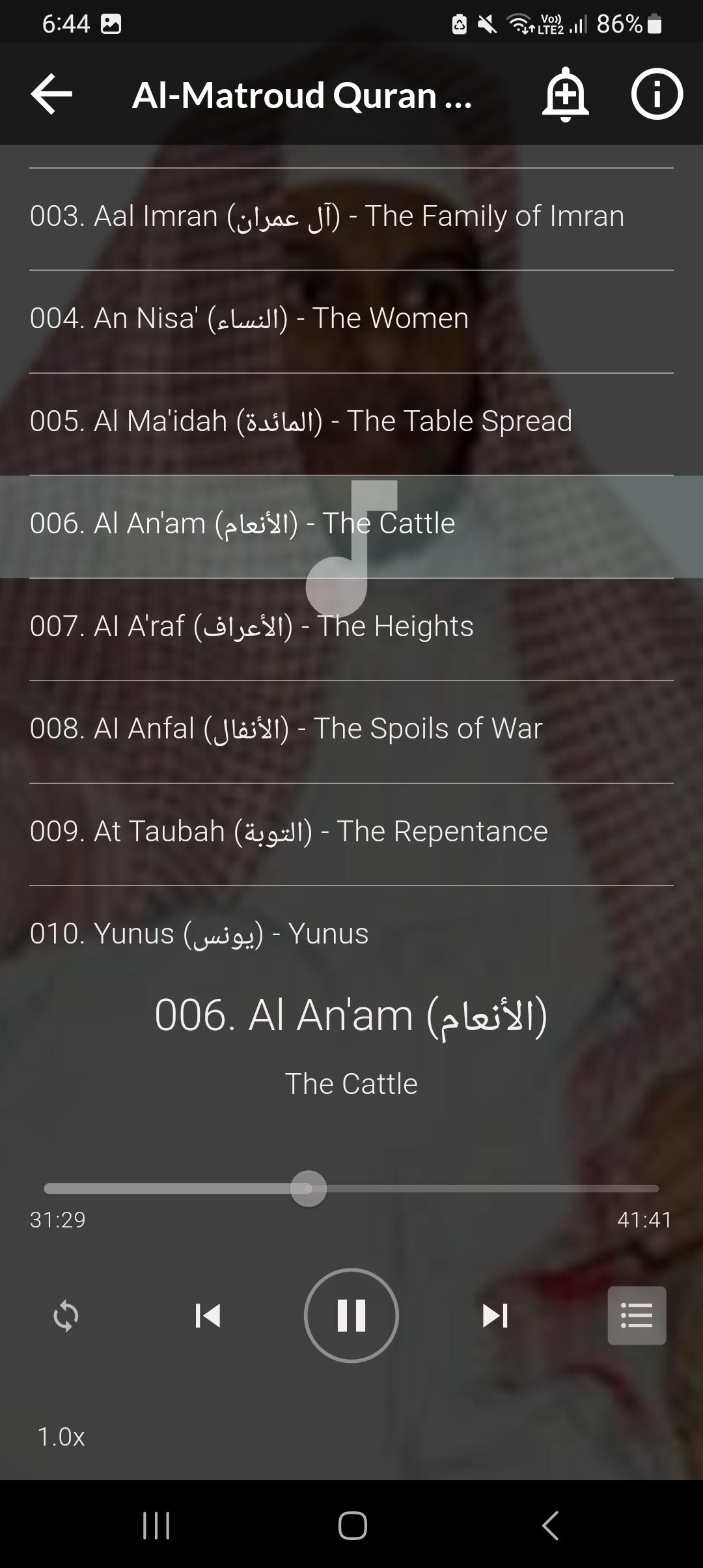Screen dimensions: 703x1568
Task: Add a reminder via the bell icon
Action: 565,94
